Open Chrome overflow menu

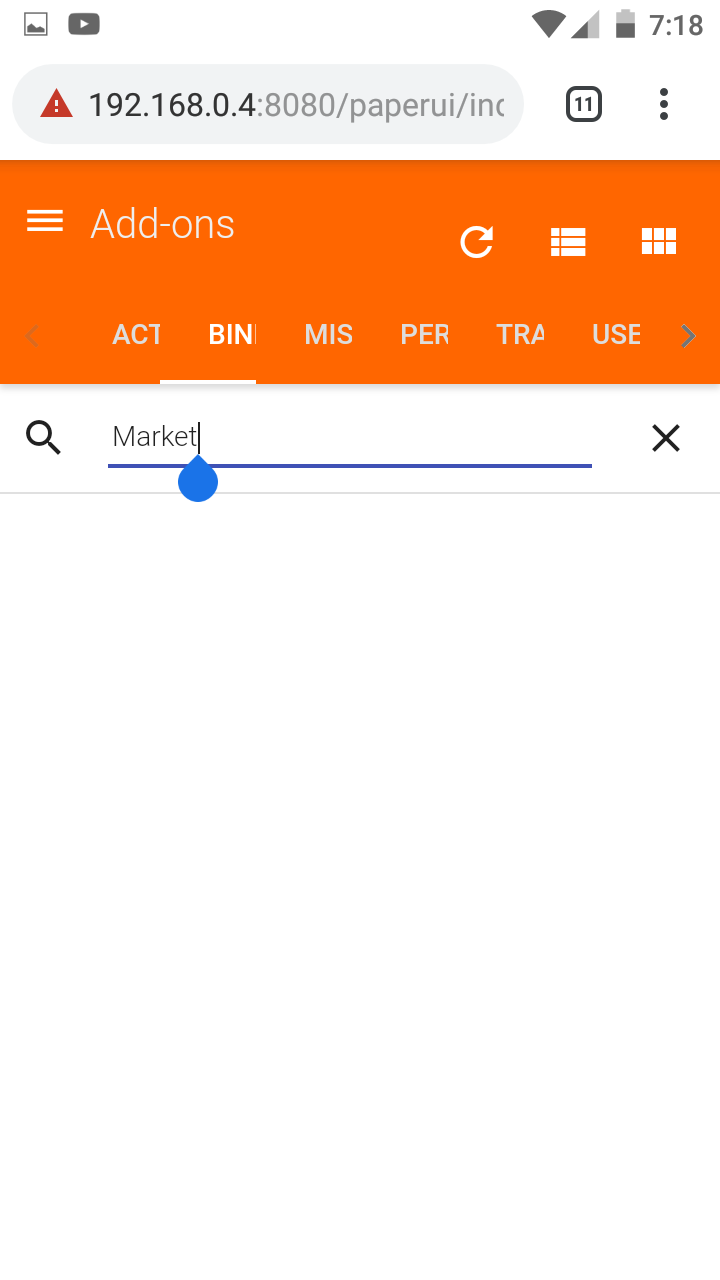(664, 104)
